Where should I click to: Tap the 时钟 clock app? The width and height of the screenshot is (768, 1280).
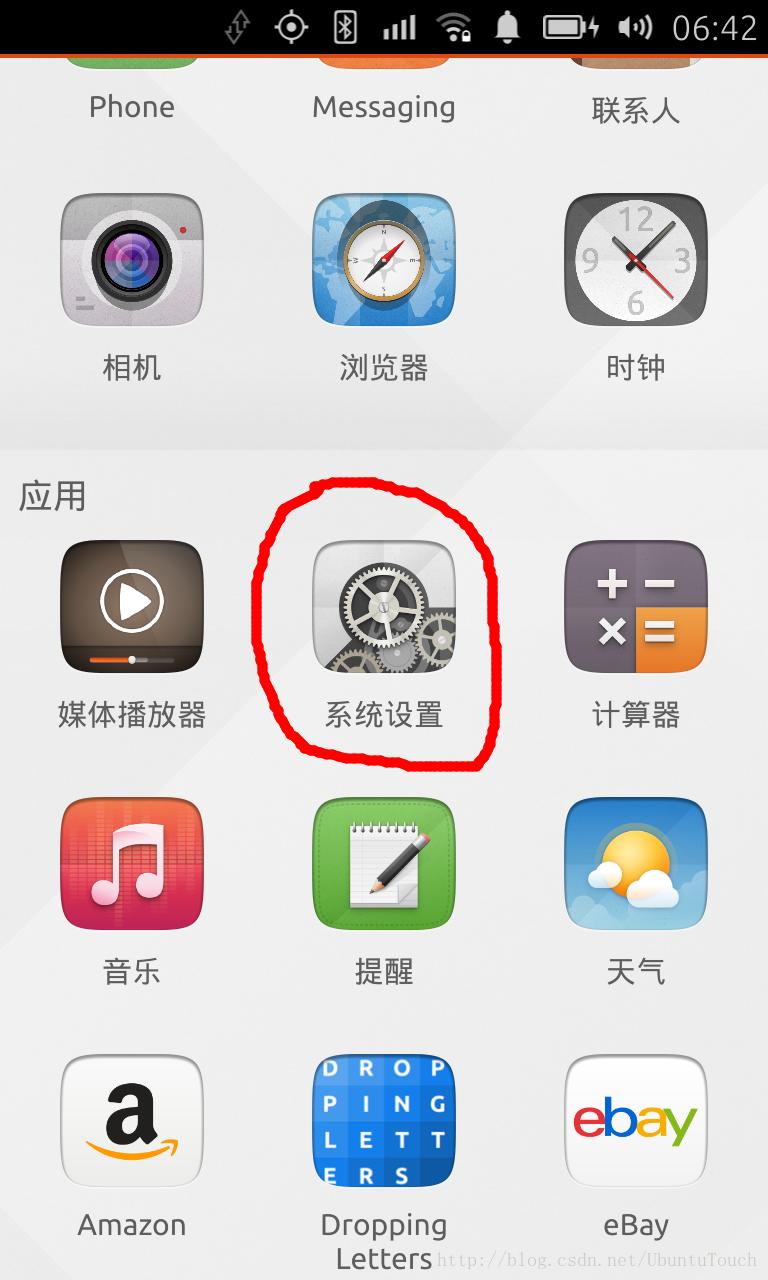[x=636, y=260]
